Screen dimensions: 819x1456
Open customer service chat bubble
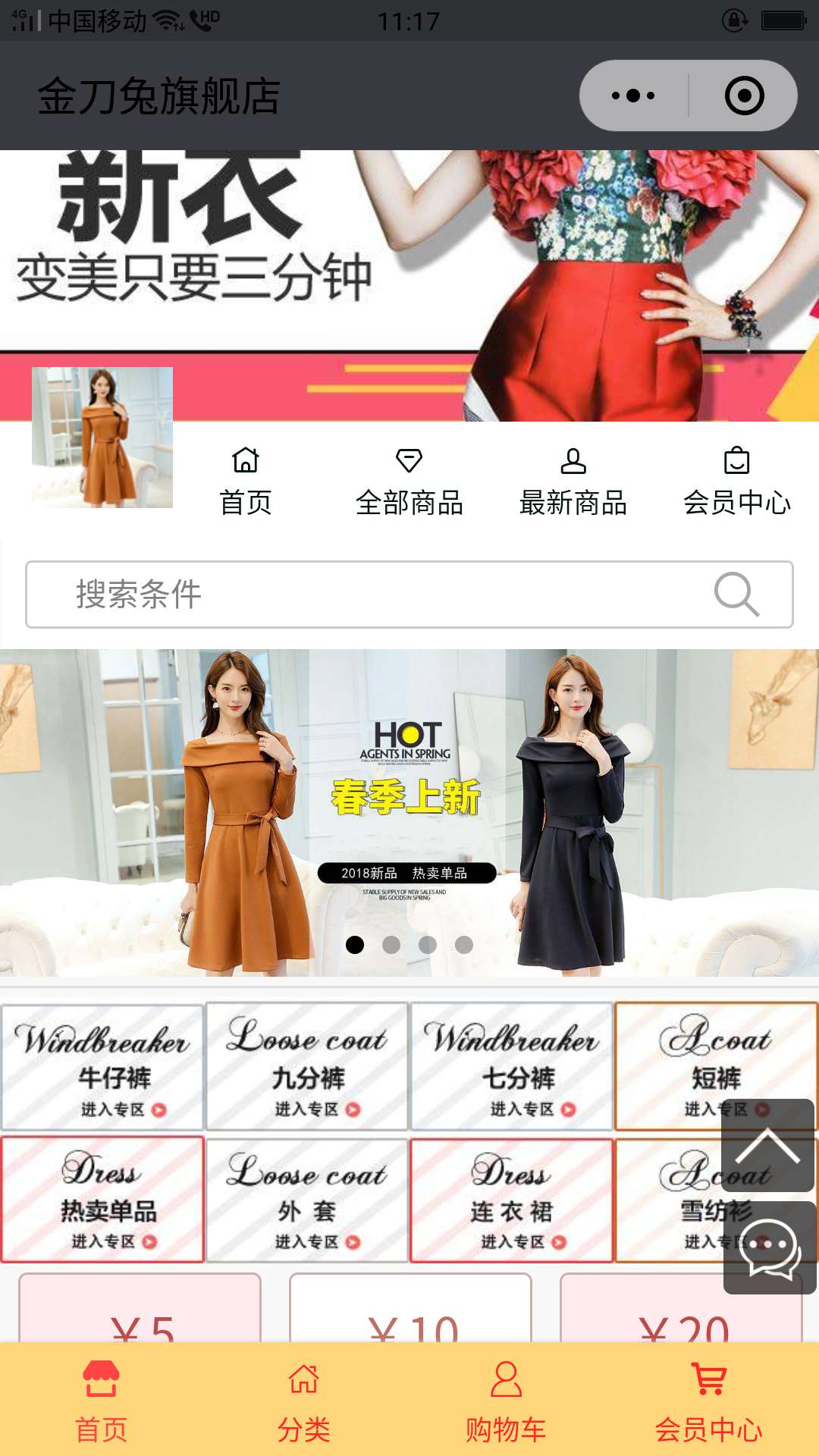click(770, 1247)
